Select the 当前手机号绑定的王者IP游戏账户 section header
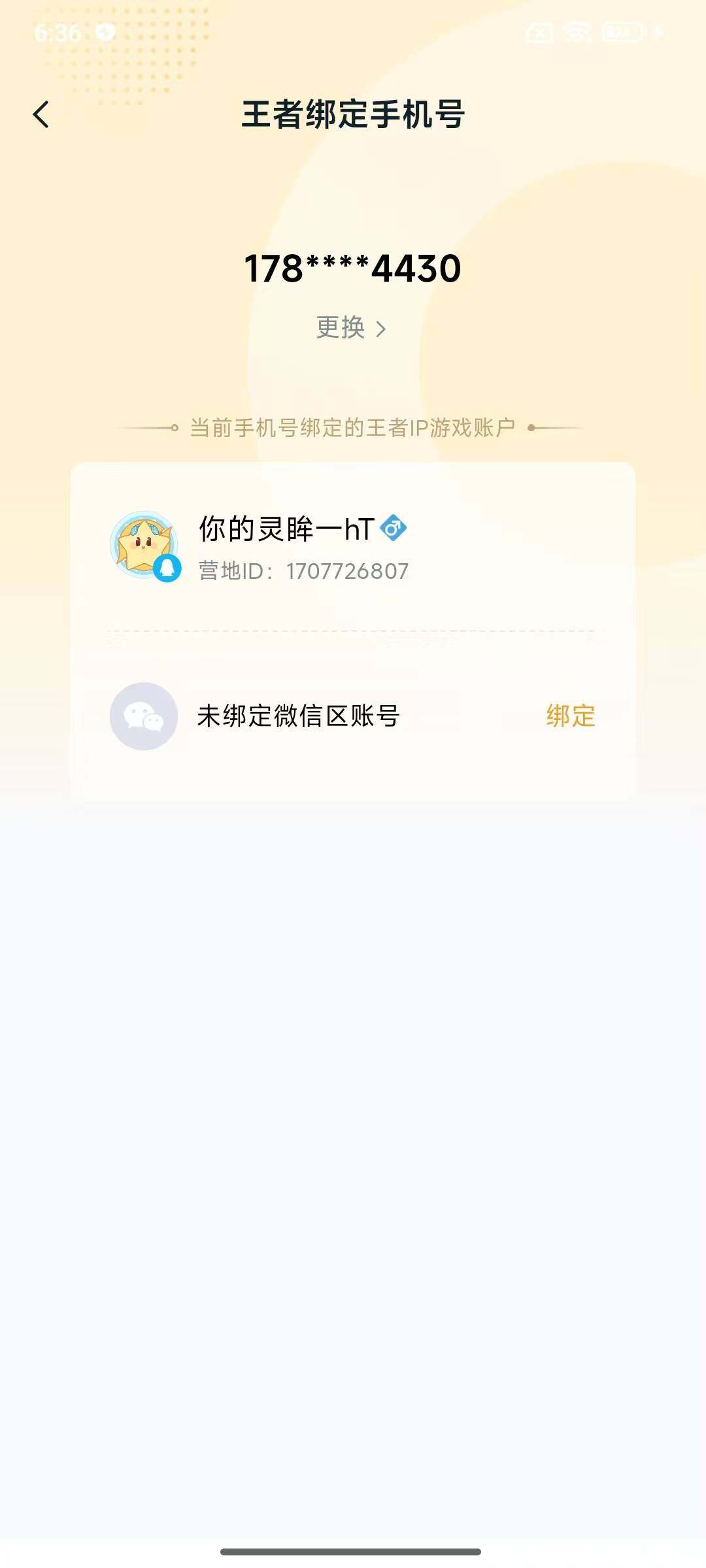This screenshot has width=706, height=1568. pyautogui.click(x=353, y=425)
